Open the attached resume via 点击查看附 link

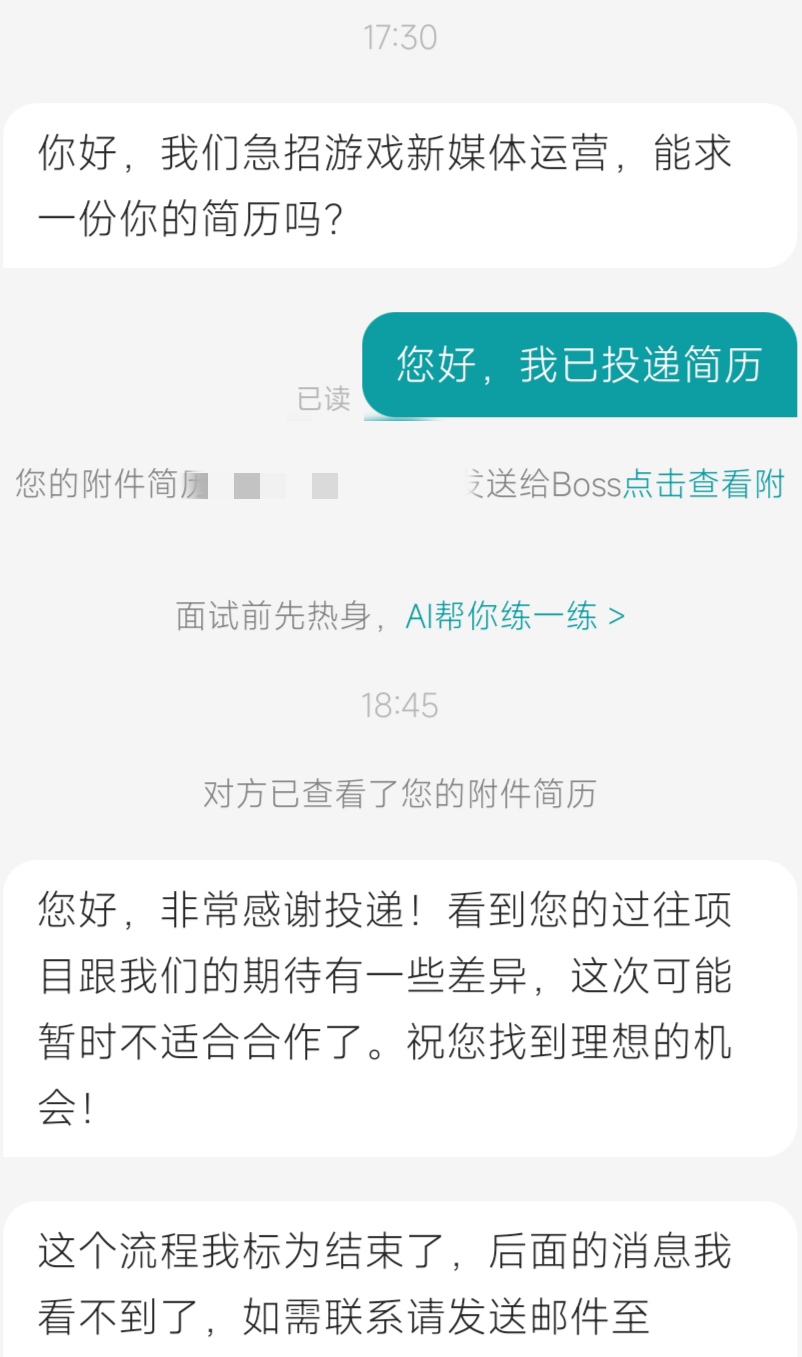[703, 485]
